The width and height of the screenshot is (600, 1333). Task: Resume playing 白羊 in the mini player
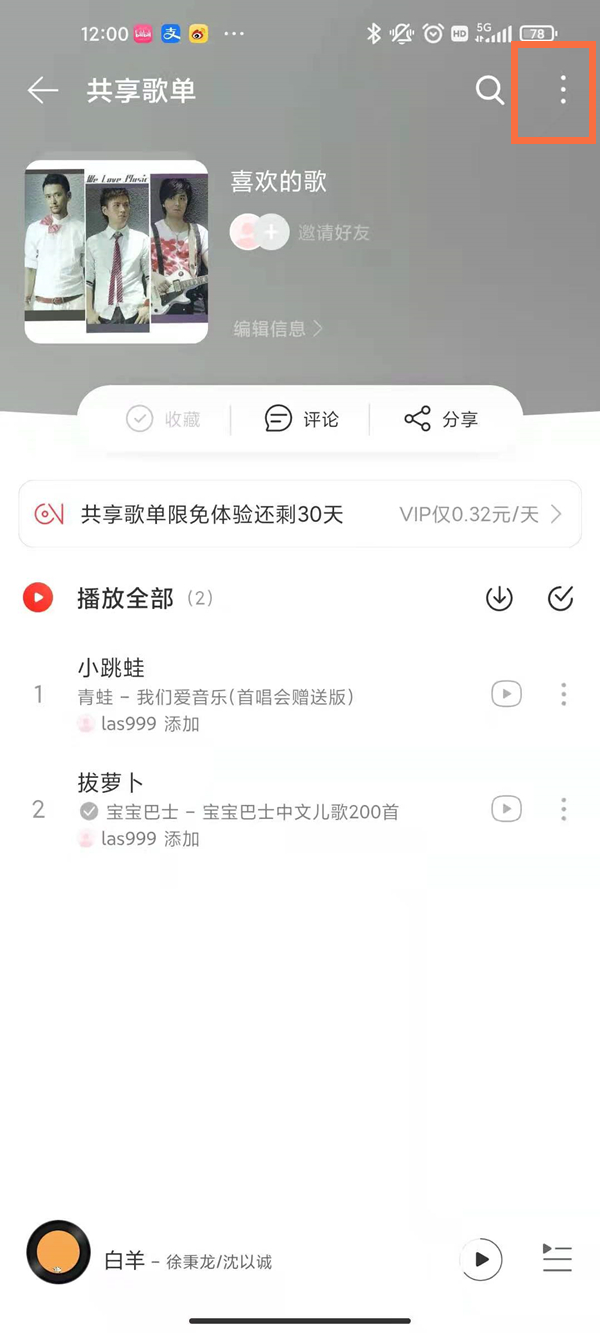click(x=481, y=1259)
